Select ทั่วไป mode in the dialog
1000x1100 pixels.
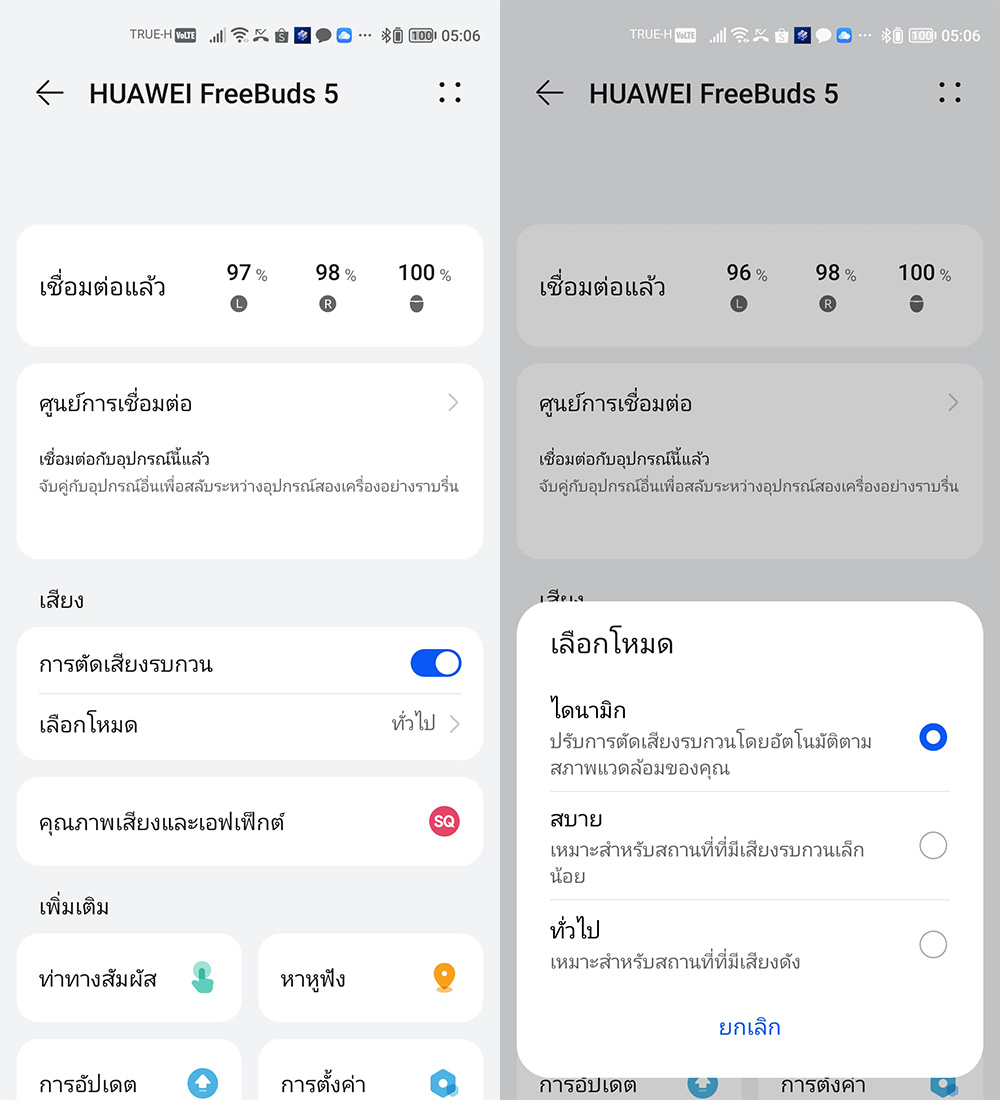pyautogui.click(x=932, y=945)
